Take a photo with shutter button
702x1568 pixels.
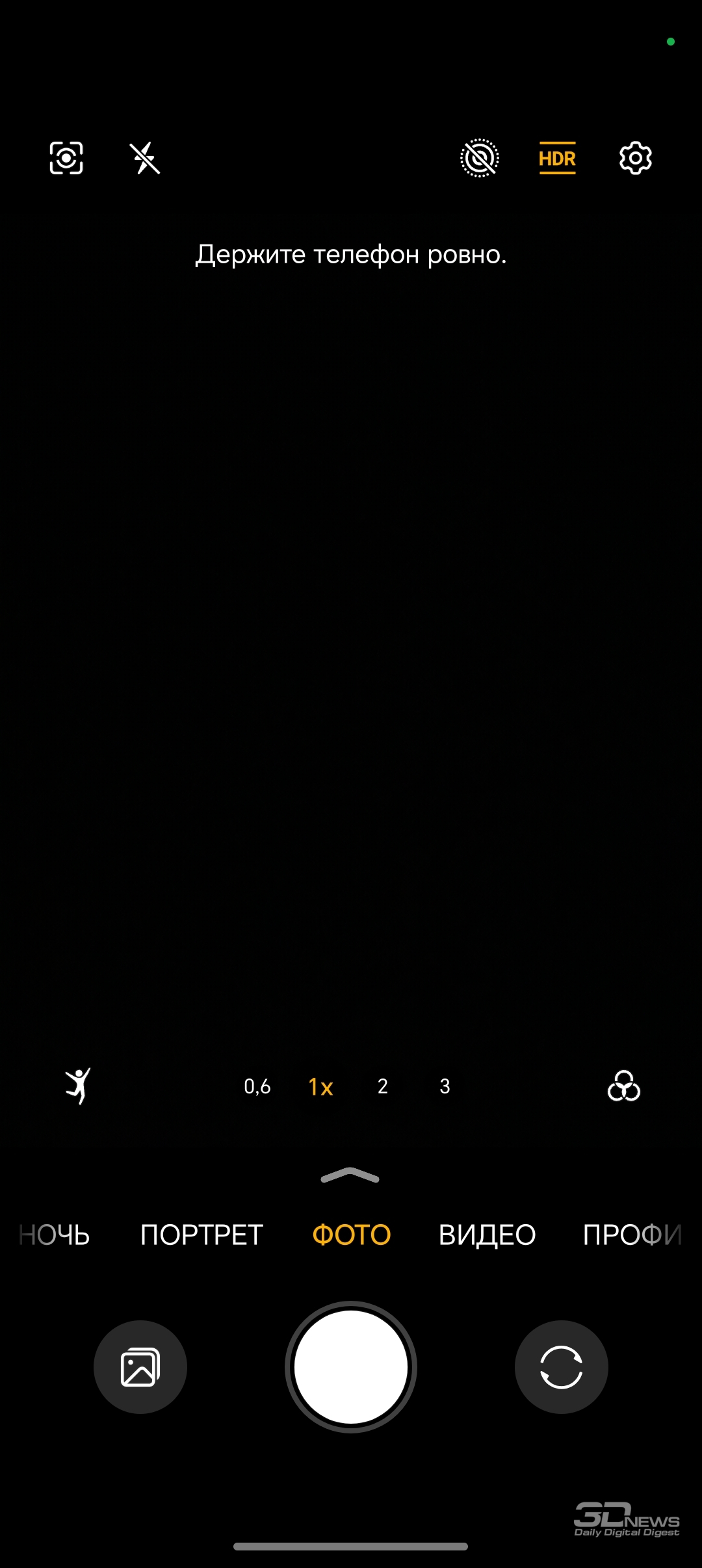pos(351,1367)
